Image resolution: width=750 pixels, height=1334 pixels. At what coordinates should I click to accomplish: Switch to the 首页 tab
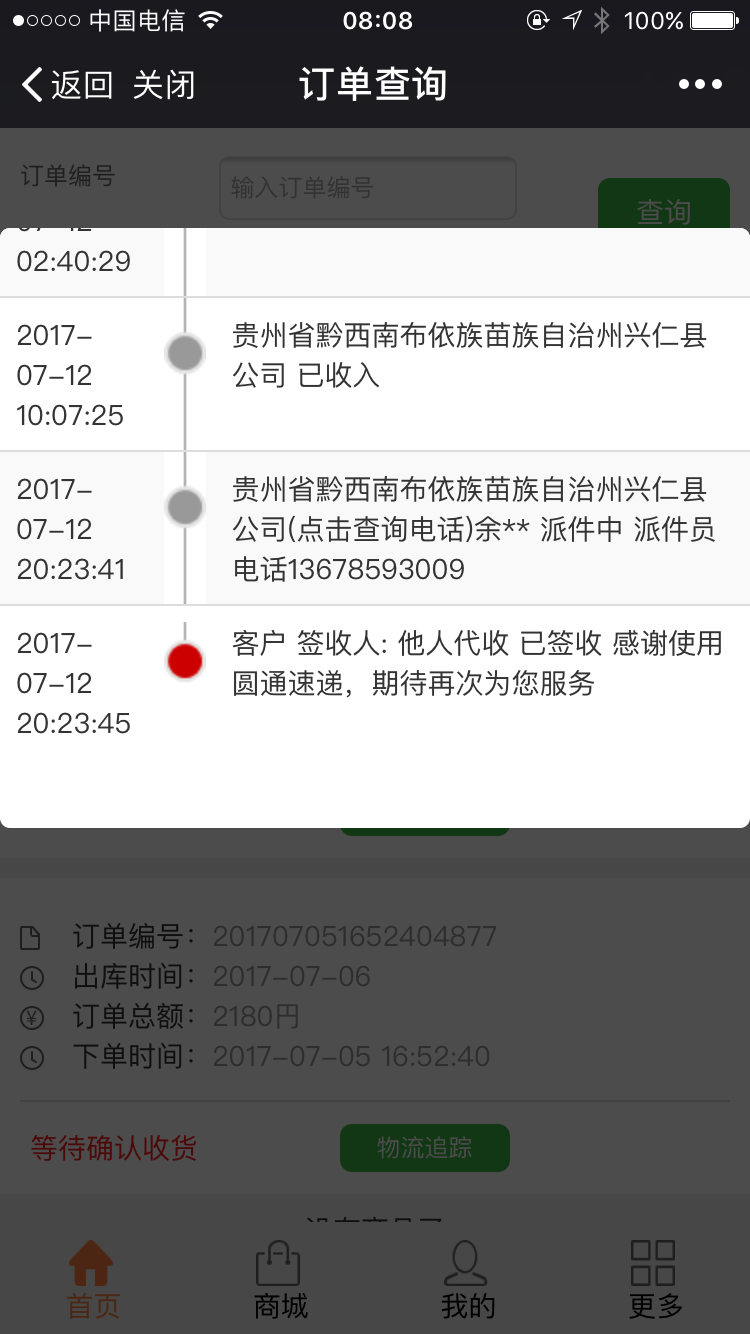tap(93, 1280)
